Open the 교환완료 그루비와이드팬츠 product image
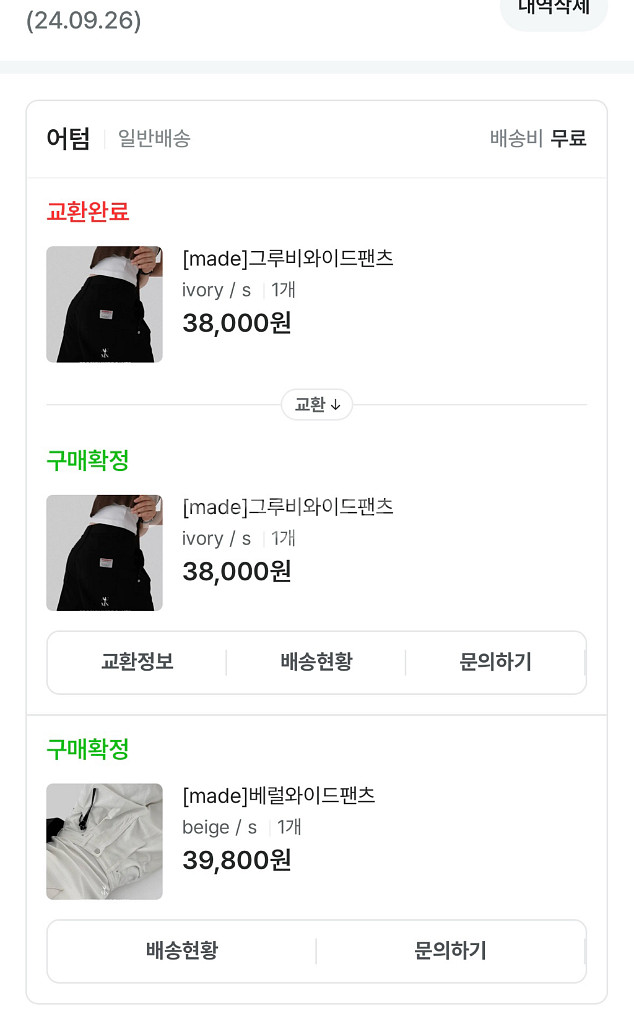Viewport: 634px width, 1024px height. [x=104, y=304]
